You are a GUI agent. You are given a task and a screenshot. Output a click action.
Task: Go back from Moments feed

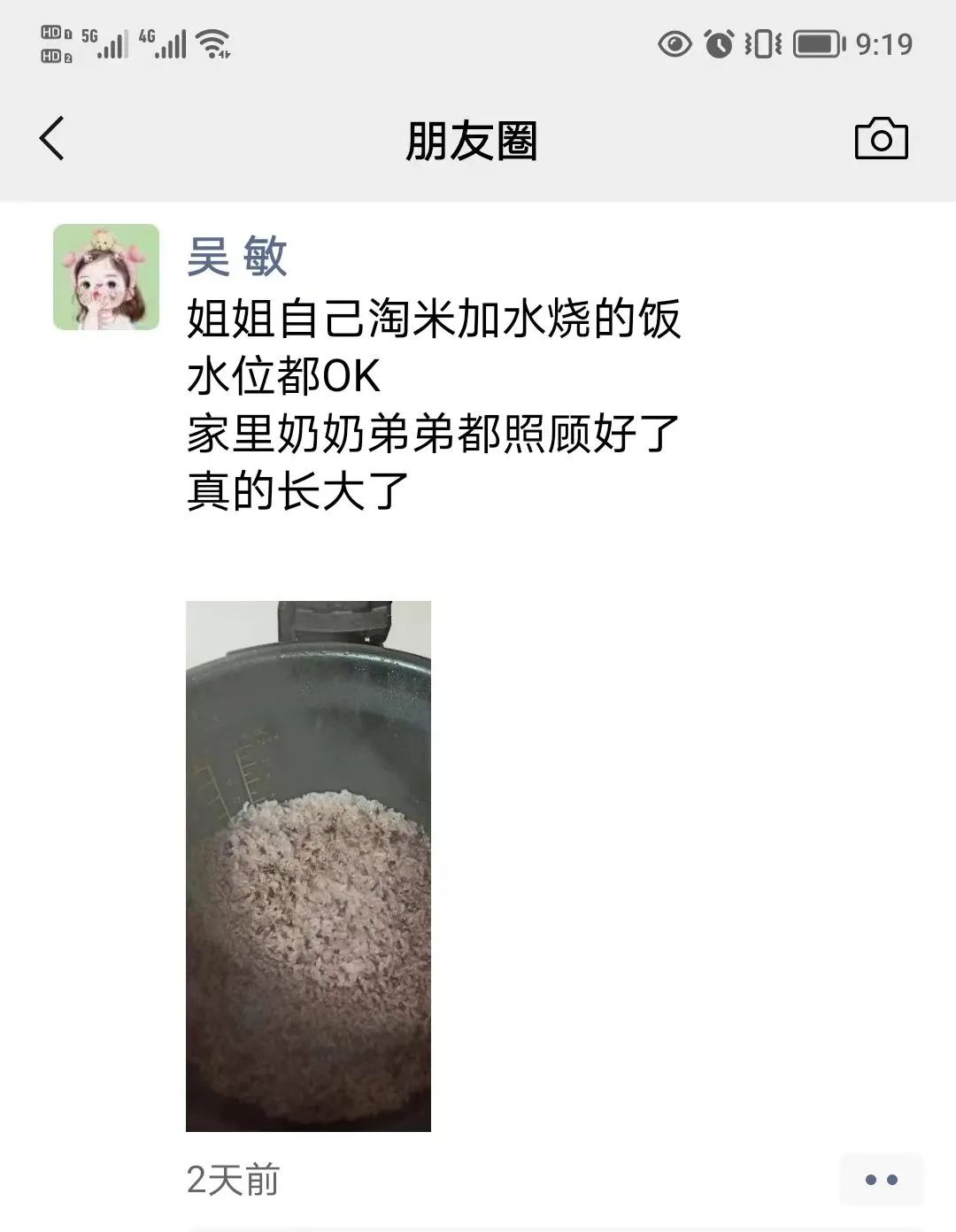coord(52,139)
